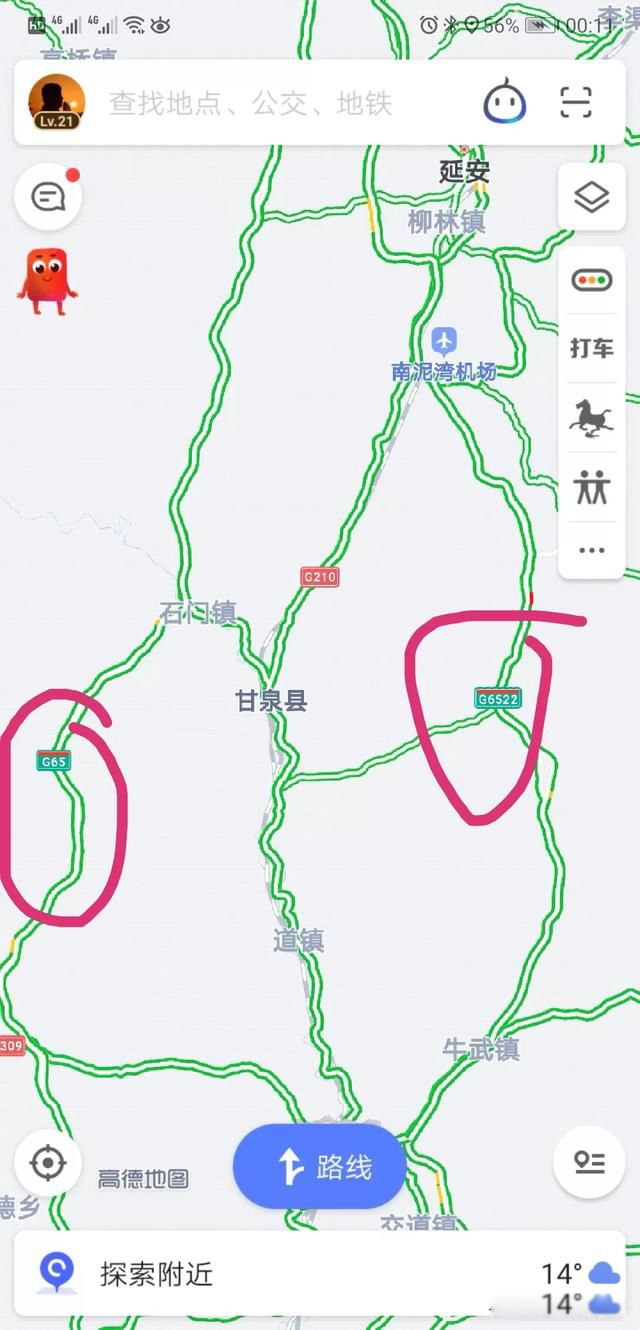Toggle the traffic conditions light icon
Screen dimensions: 640x1330
(592, 281)
